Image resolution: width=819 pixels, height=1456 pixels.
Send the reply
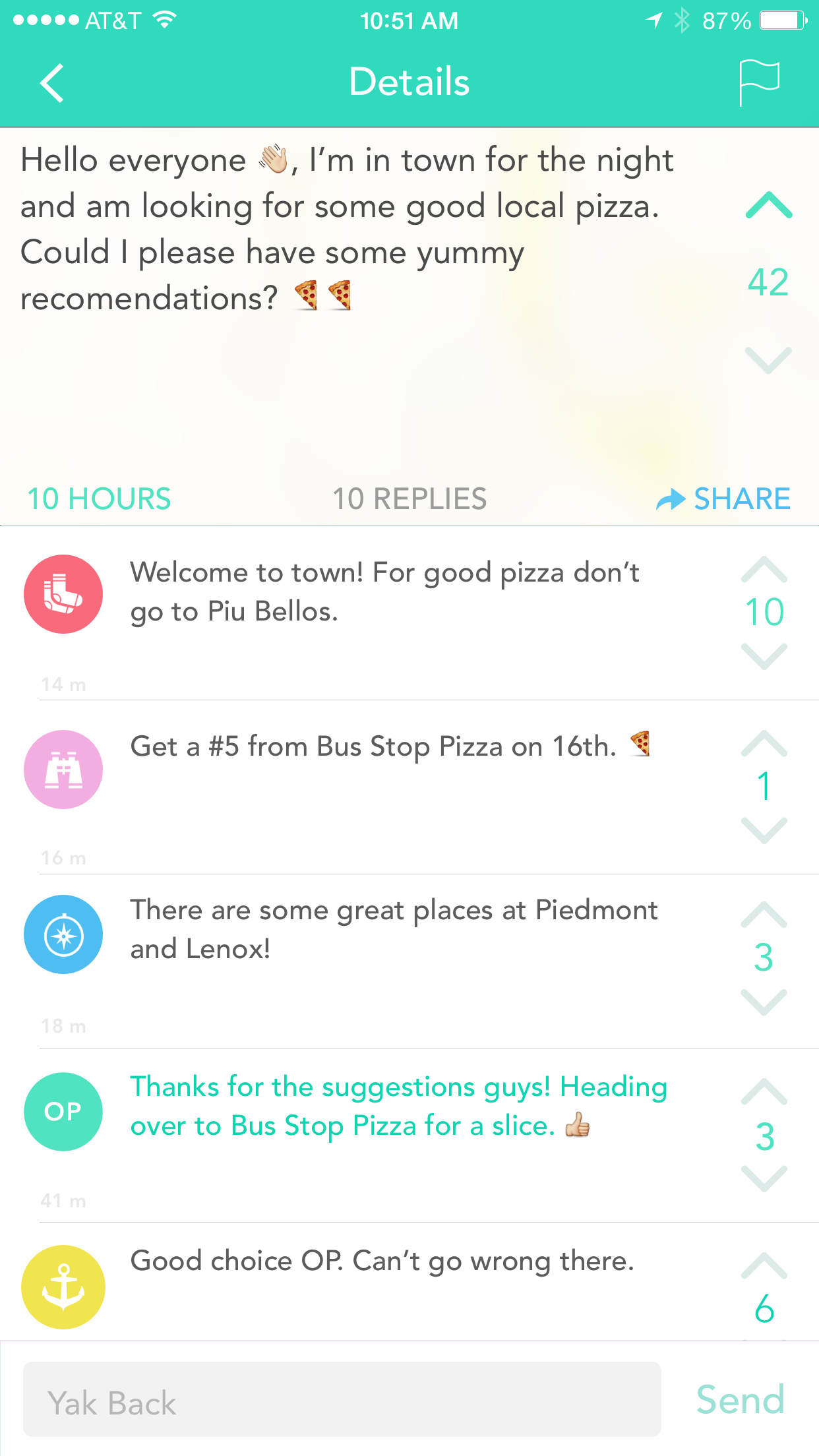(741, 1399)
